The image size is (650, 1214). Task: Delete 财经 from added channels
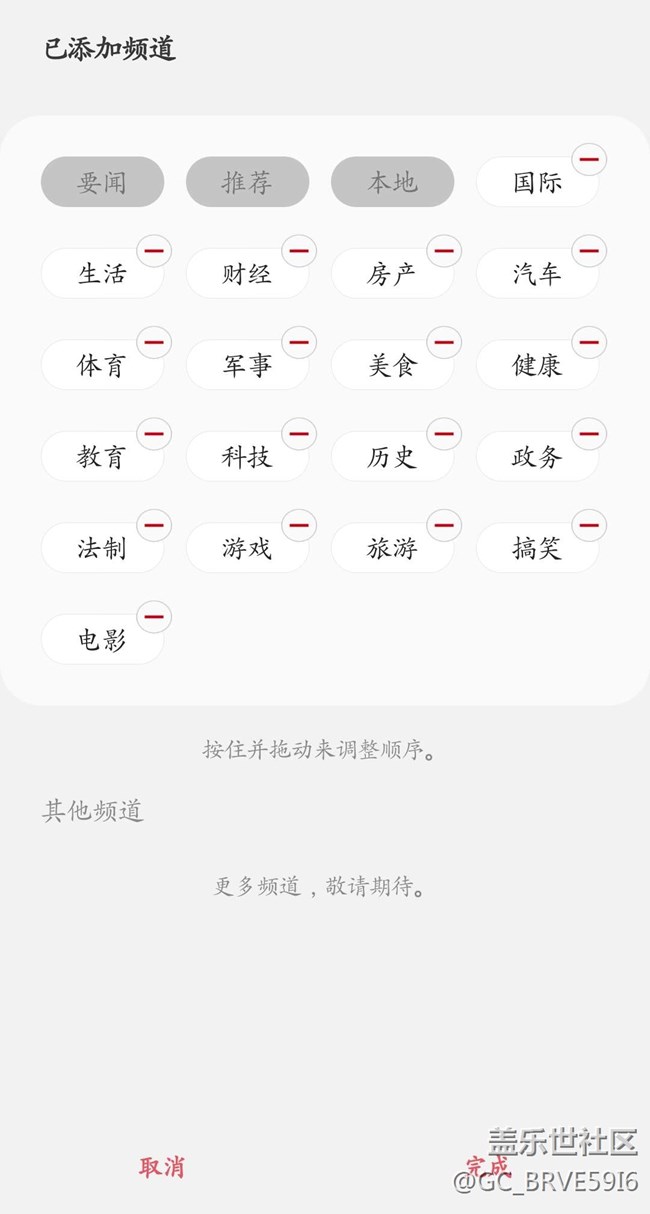tap(299, 250)
